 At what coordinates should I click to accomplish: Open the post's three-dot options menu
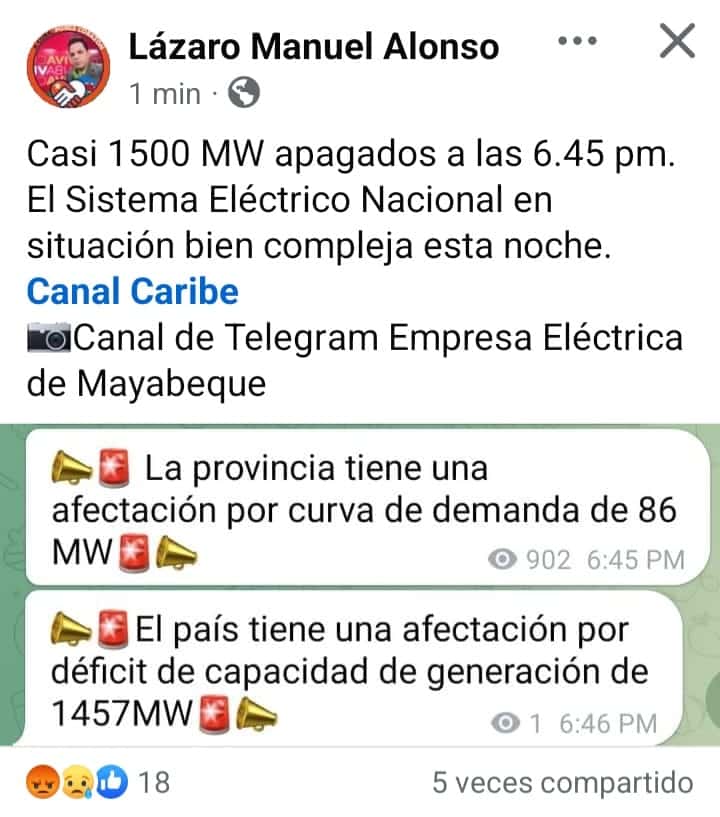coord(577,41)
